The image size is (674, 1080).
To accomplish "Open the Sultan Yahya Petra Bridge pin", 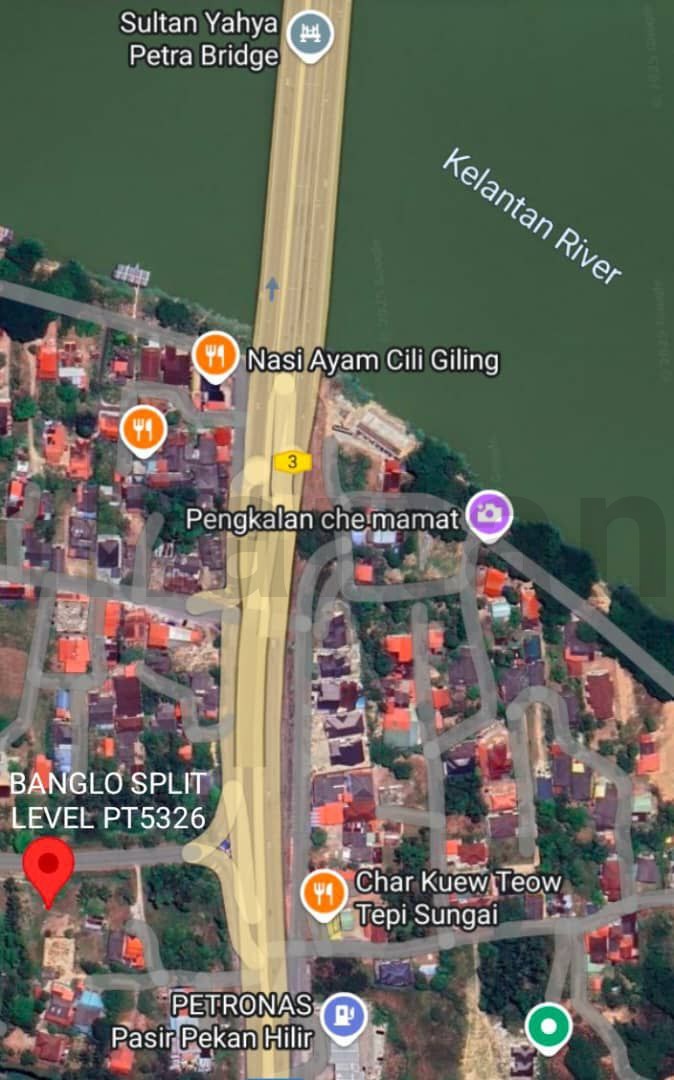I will point(310,36).
